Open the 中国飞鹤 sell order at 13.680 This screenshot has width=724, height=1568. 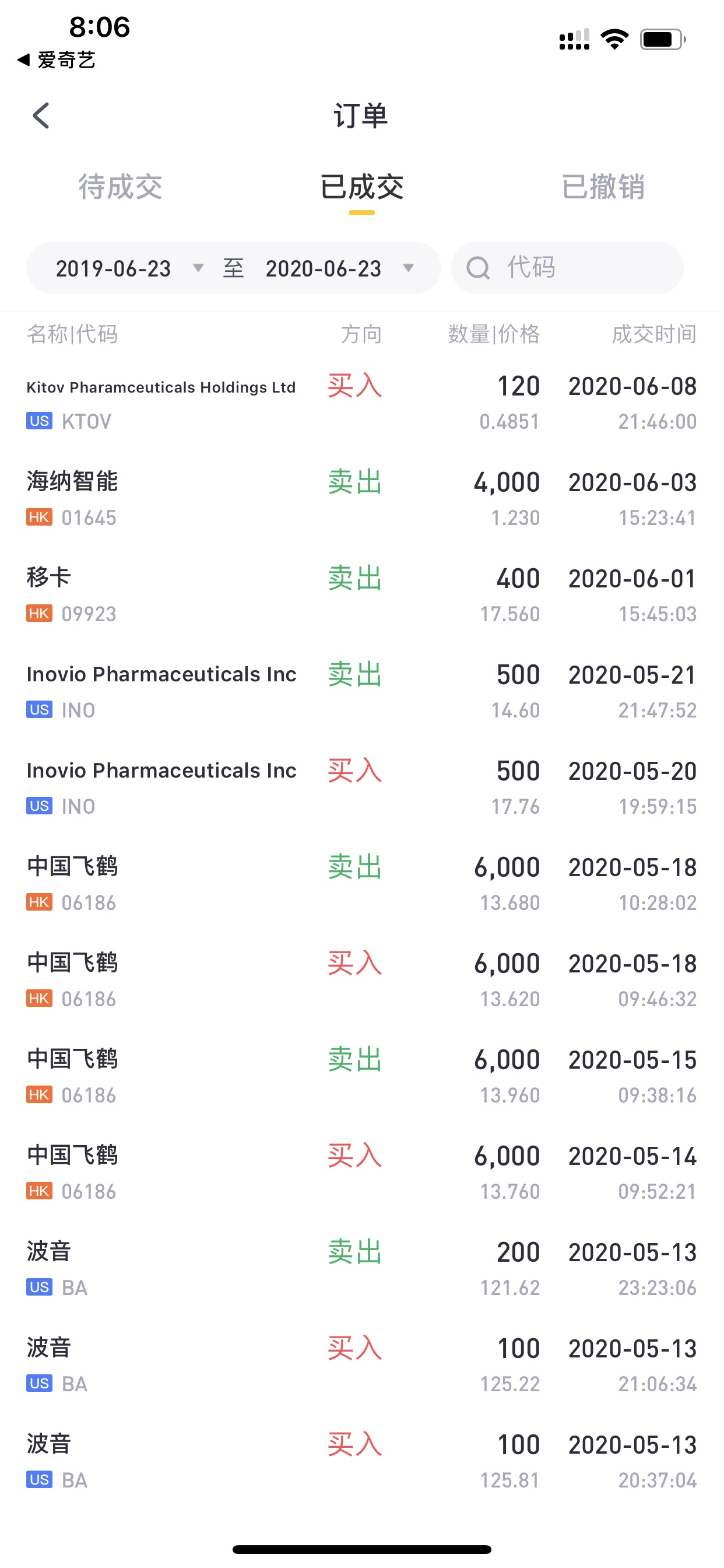[x=361, y=884]
